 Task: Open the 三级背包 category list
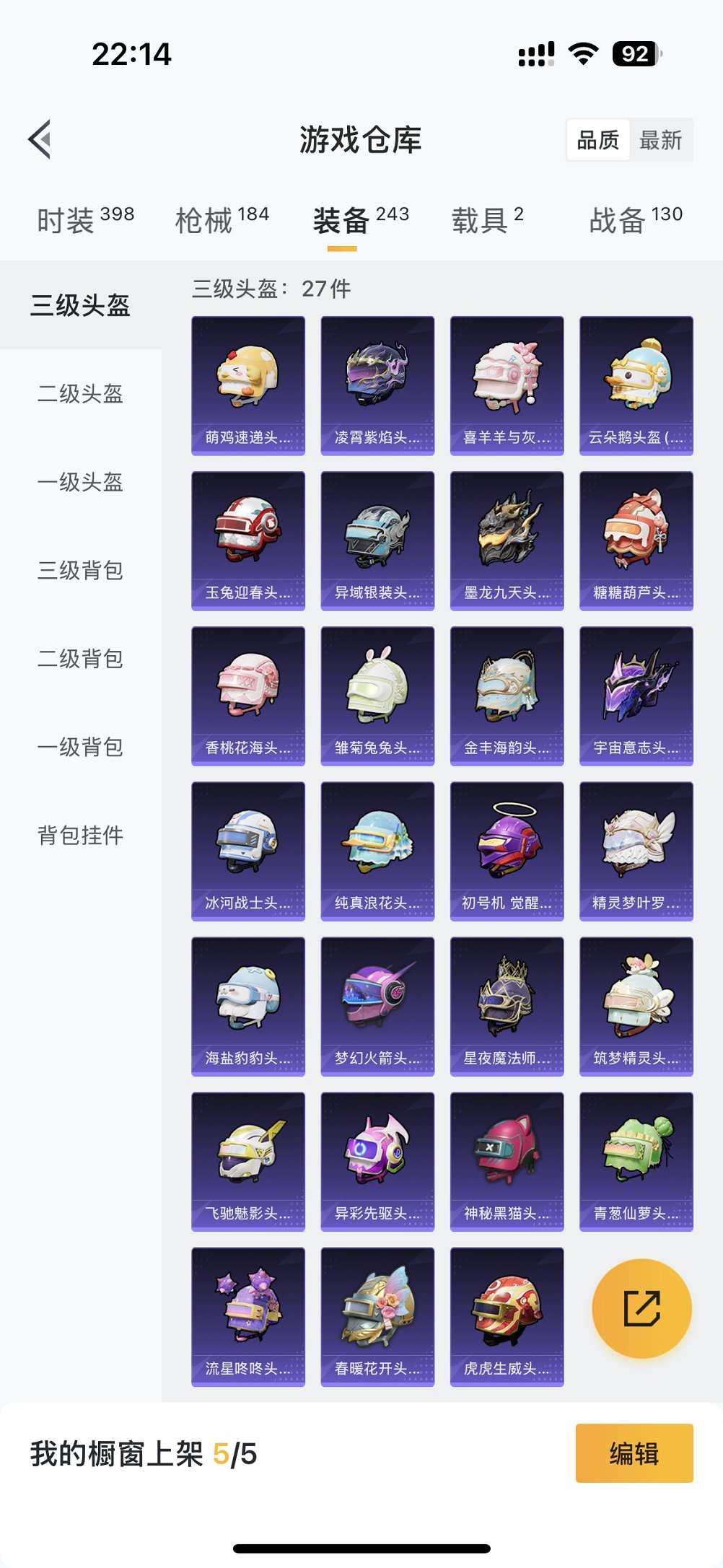pyautogui.click(x=81, y=571)
